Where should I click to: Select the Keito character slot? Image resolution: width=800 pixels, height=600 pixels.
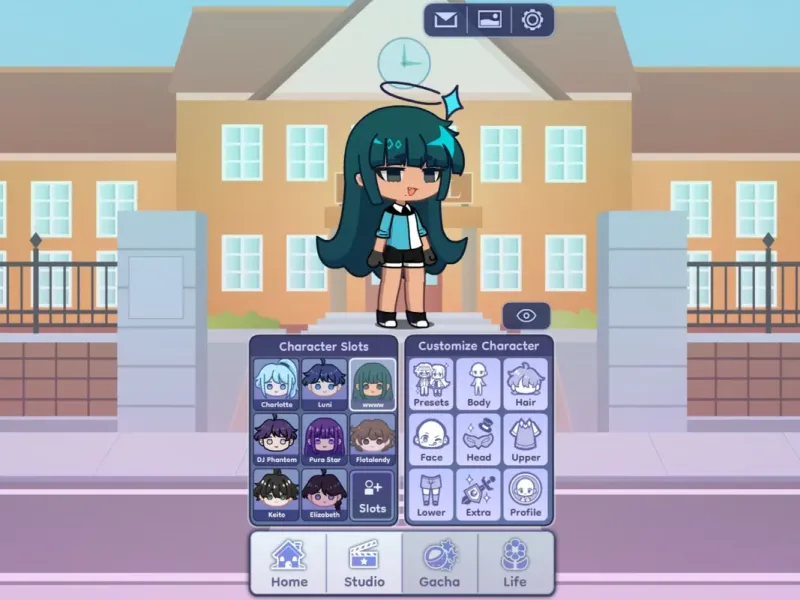coord(277,494)
